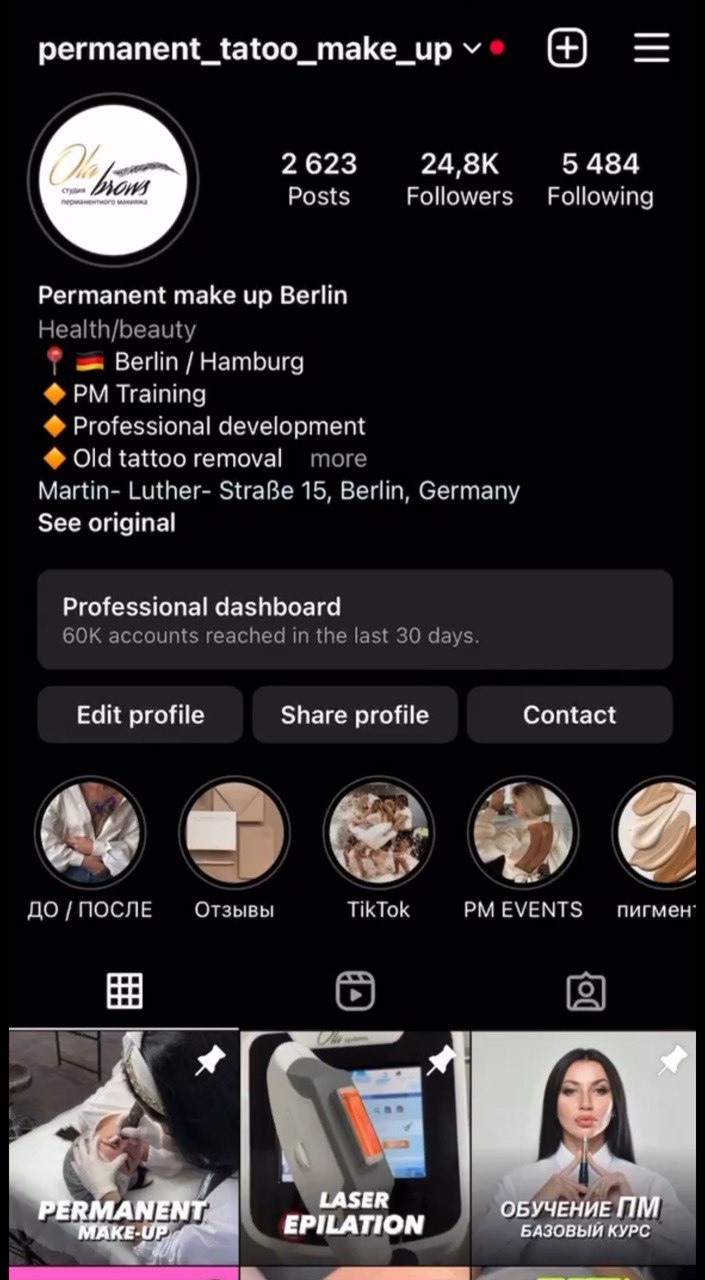Tap the Edit profile button
The height and width of the screenshot is (1280, 705).
click(140, 715)
